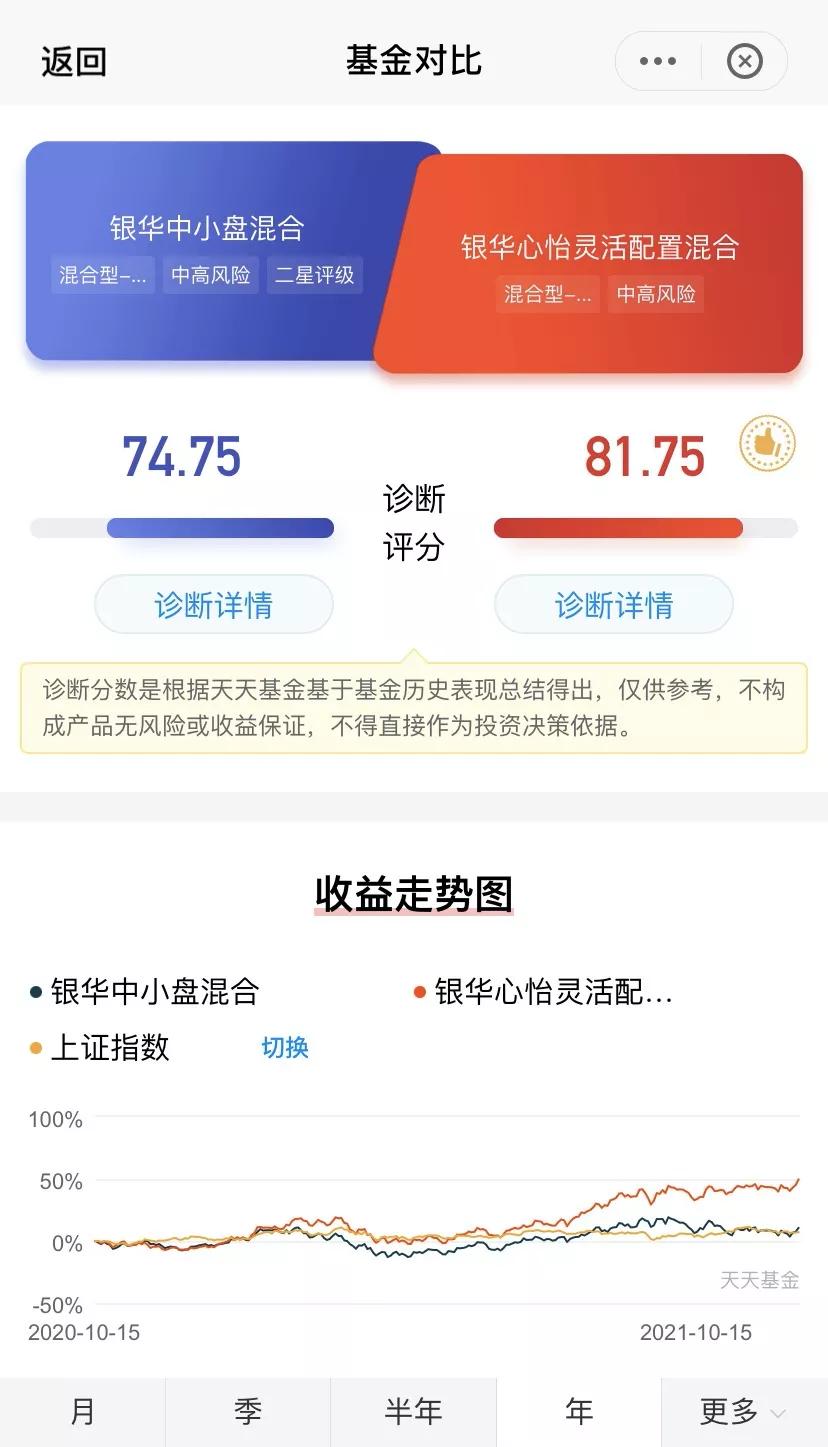Open the dropdown arrow next to 更多

[767, 1413]
